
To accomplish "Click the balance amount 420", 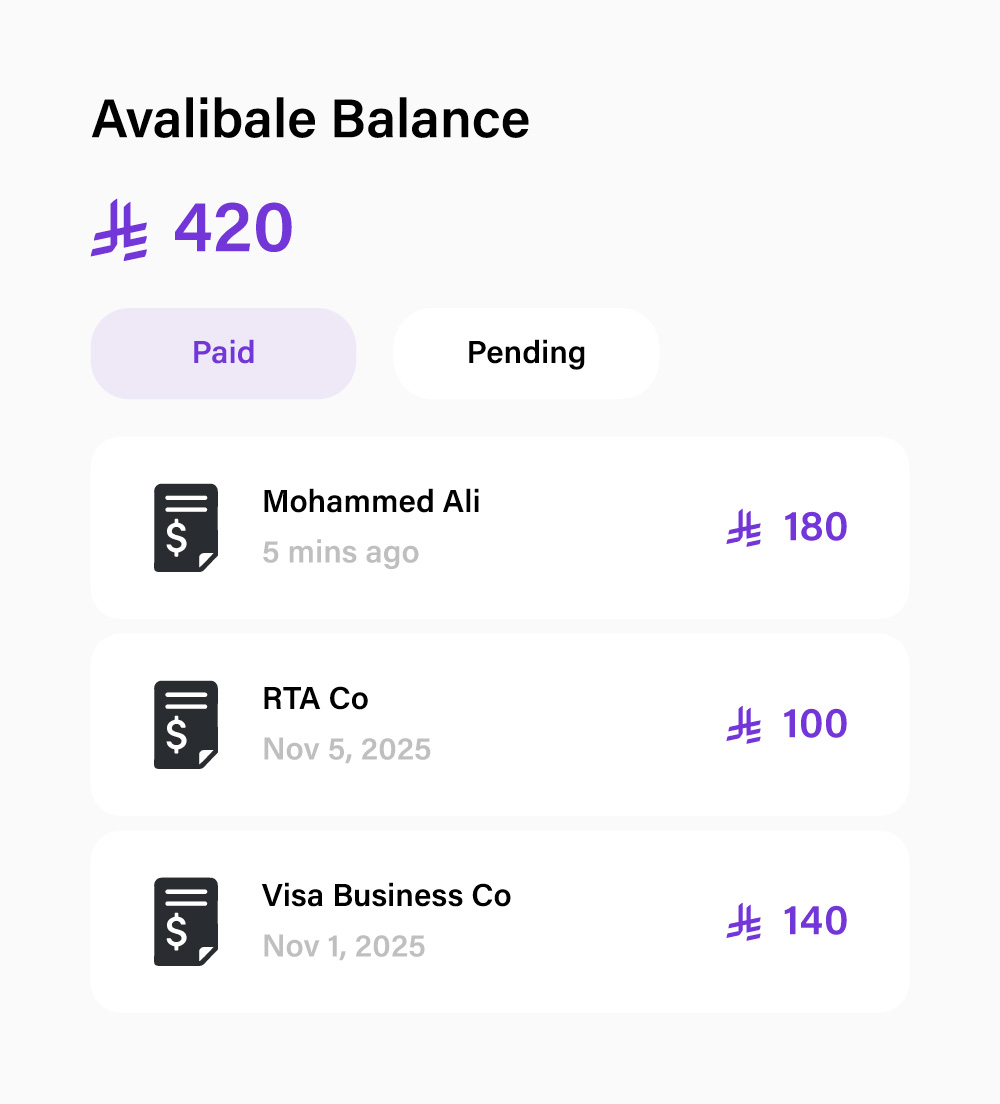I will click(232, 228).
